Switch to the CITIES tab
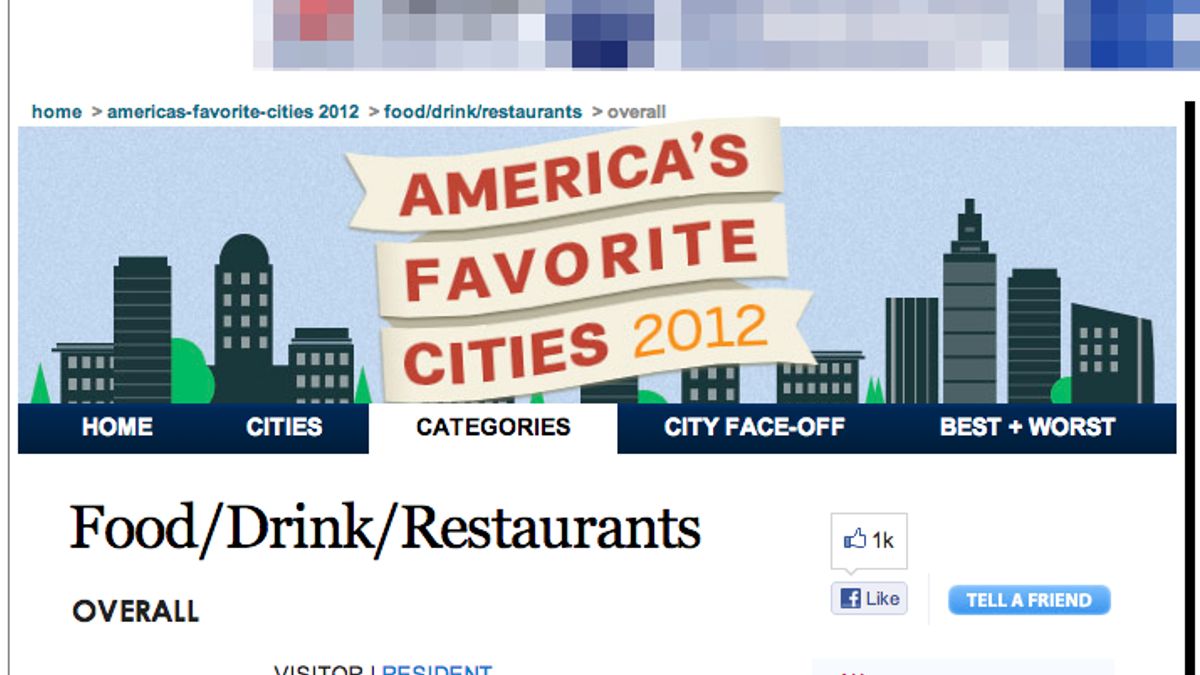This screenshot has width=1200, height=675. [x=284, y=427]
